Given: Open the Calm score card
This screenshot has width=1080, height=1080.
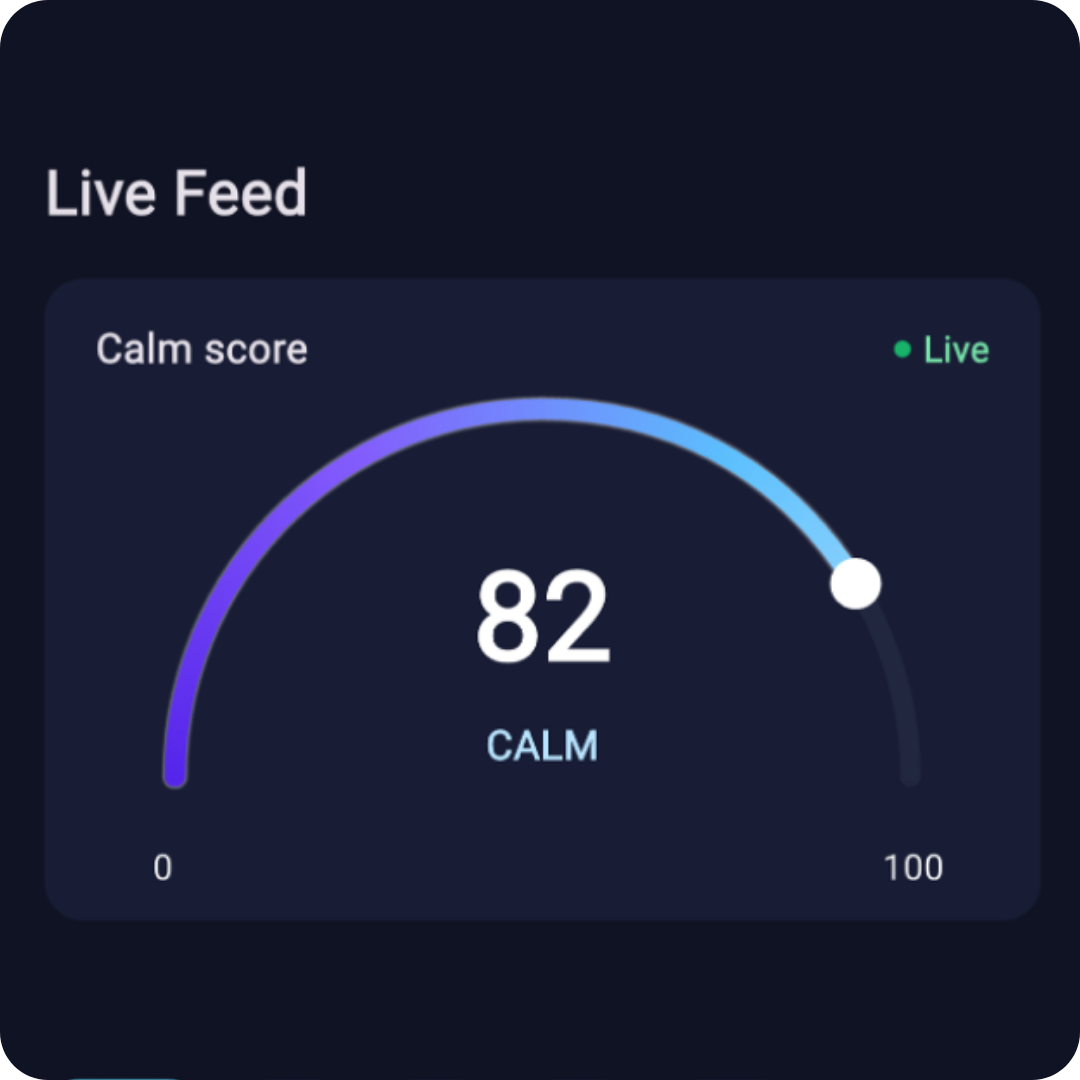Looking at the screenshot, I should tap(542, 600).
